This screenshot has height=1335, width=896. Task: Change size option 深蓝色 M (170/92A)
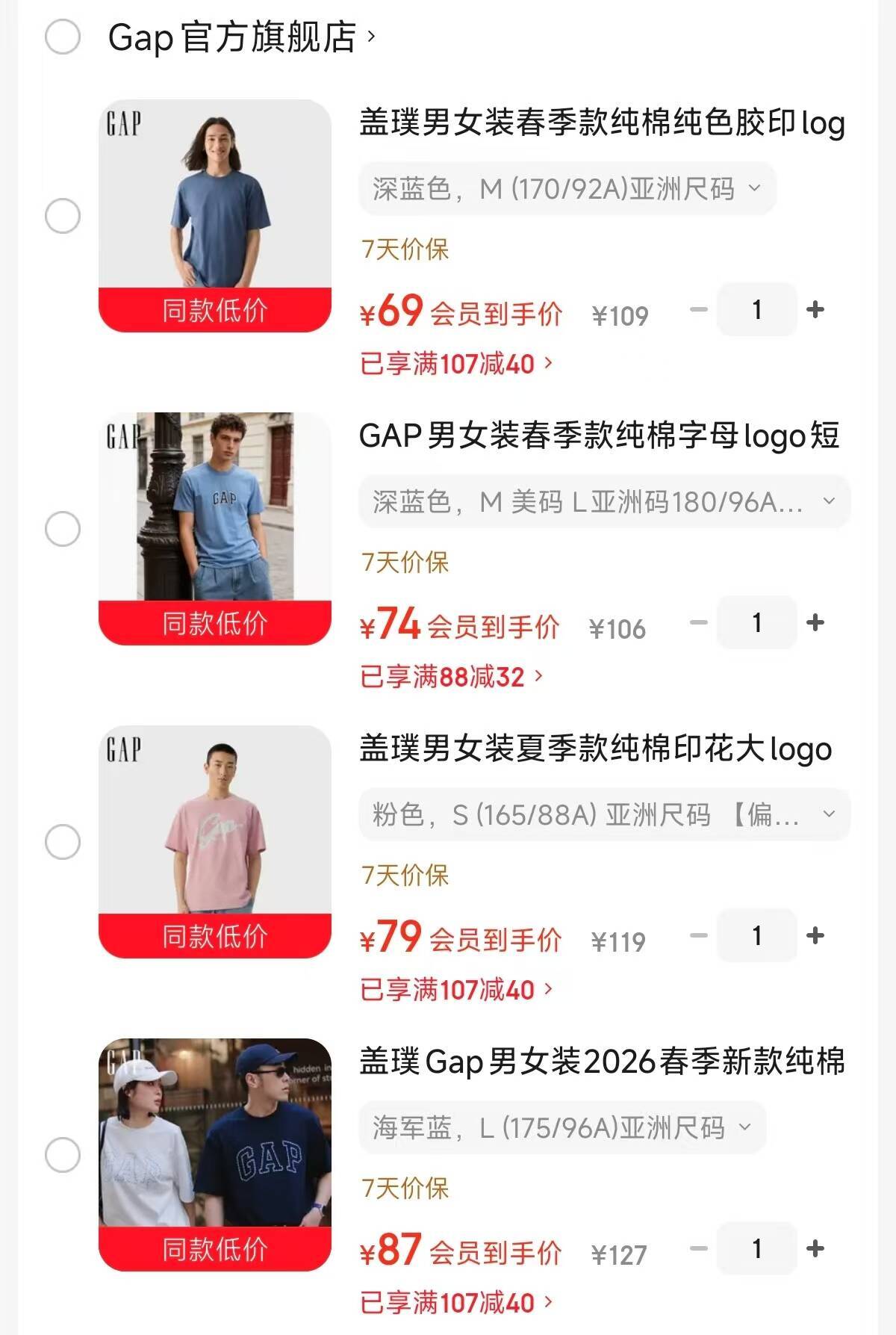click(567, 189)
